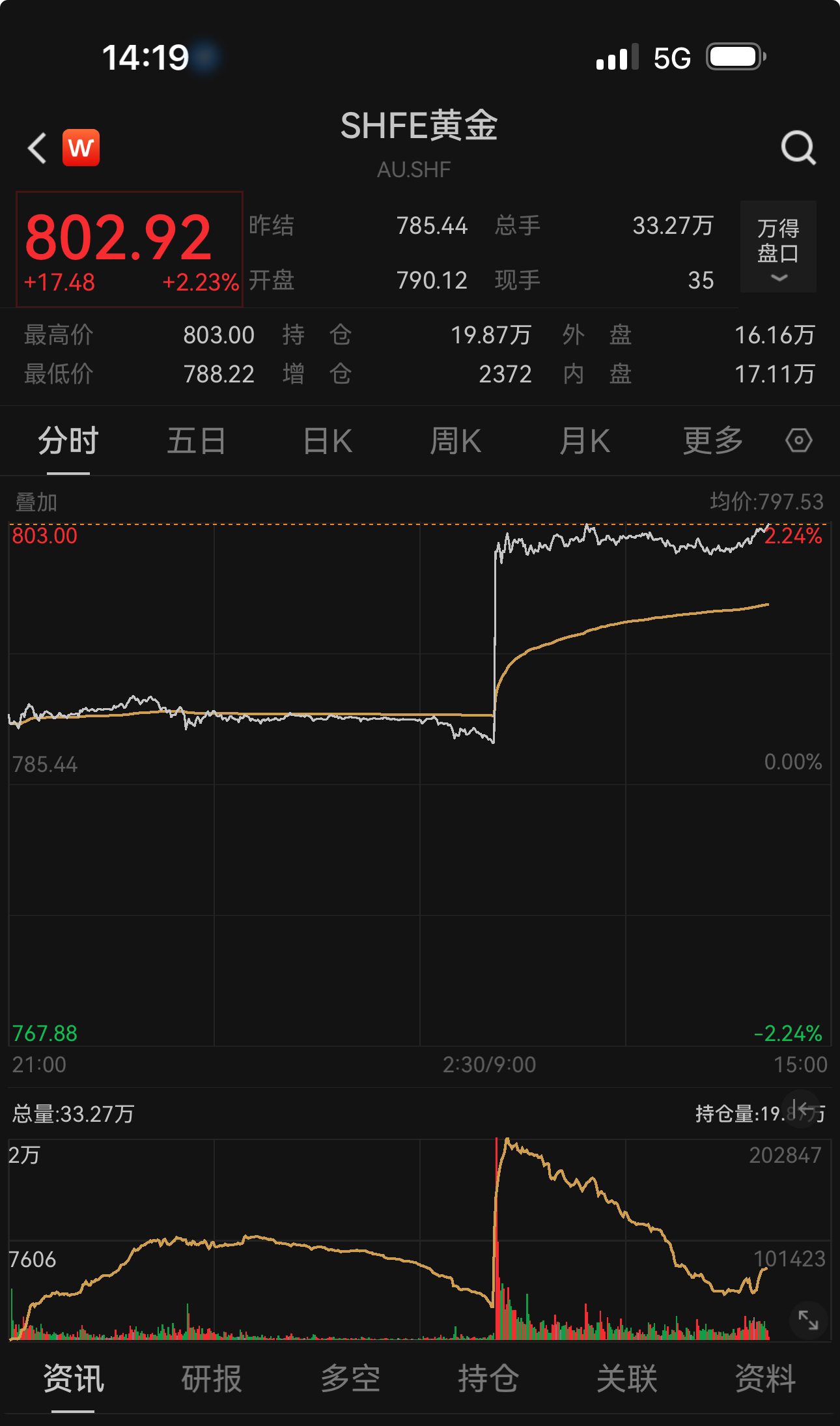Open the 研报 tab
Viewport: 840px width, 1426px height.
(x=212, y=1379)
